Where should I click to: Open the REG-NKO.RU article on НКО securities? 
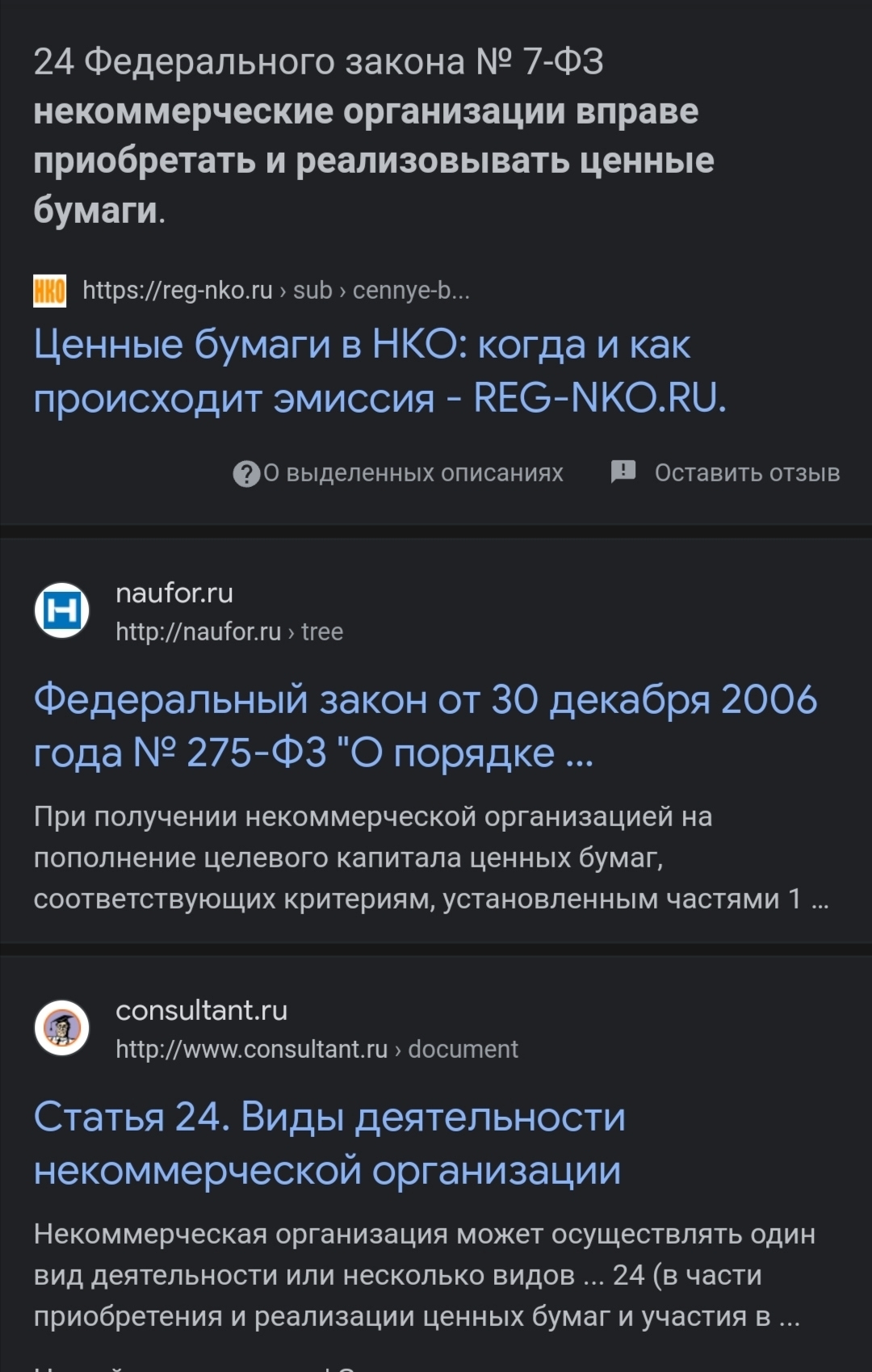click(379, 371)
